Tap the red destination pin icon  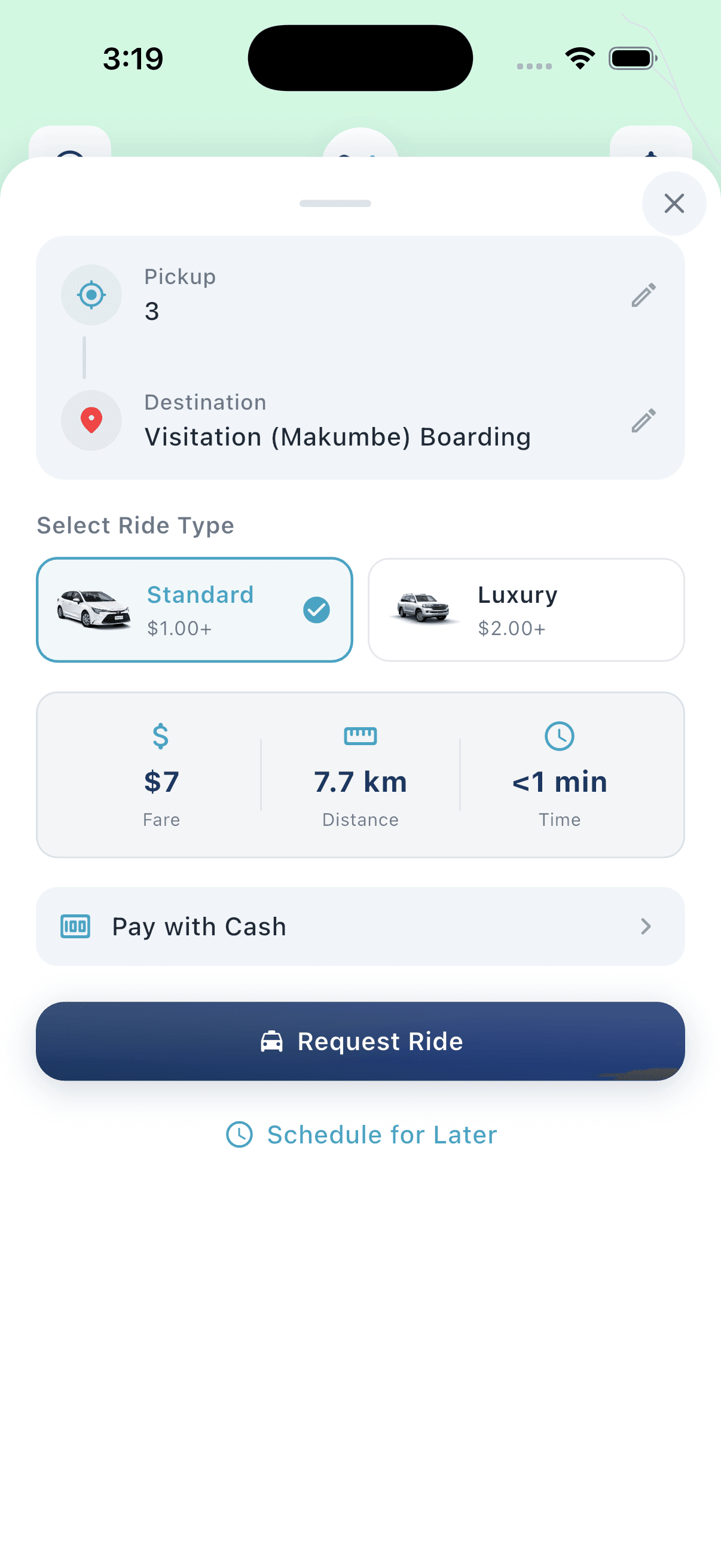point(91,420)
